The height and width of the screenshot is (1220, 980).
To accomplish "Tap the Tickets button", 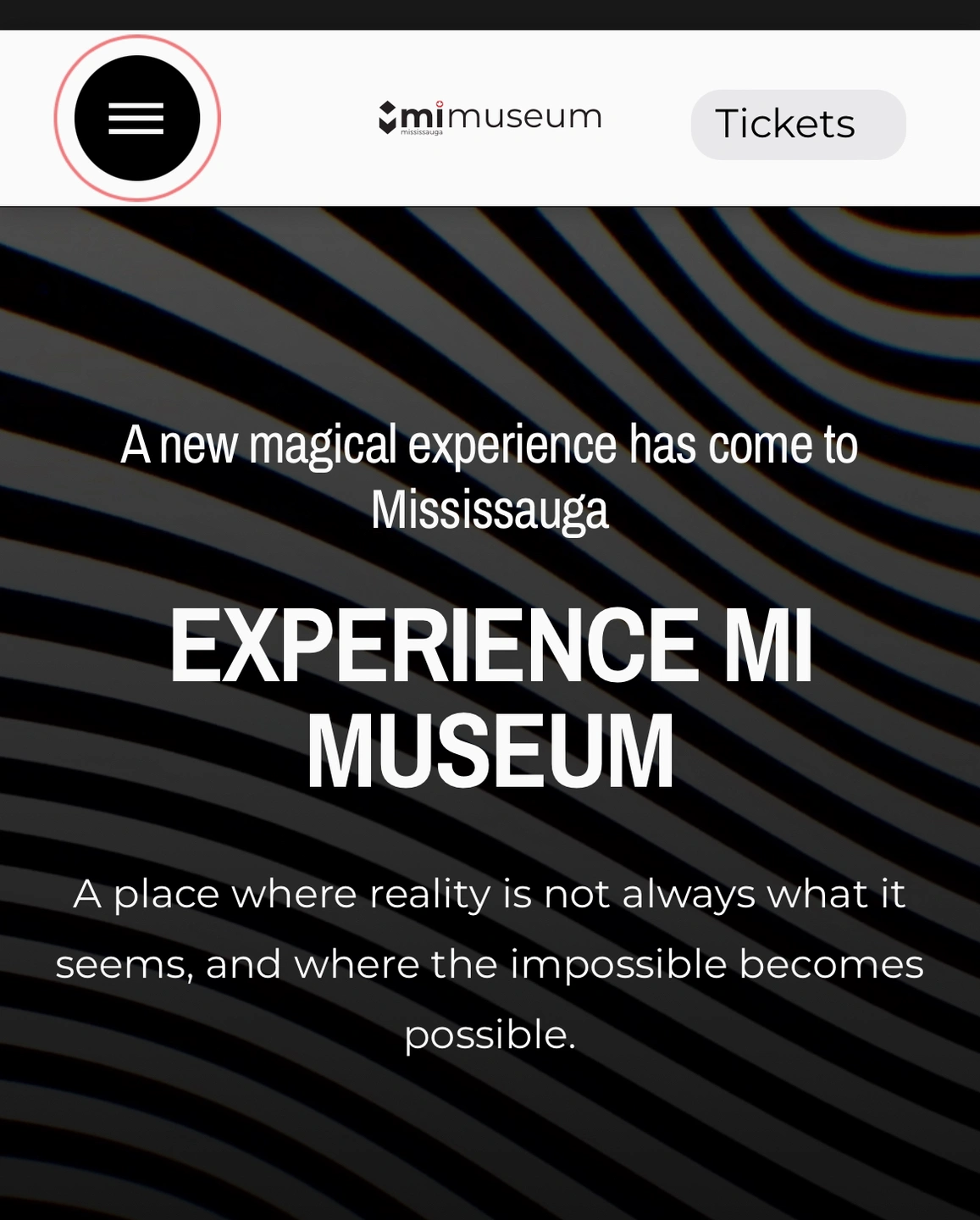I will 797,125.
